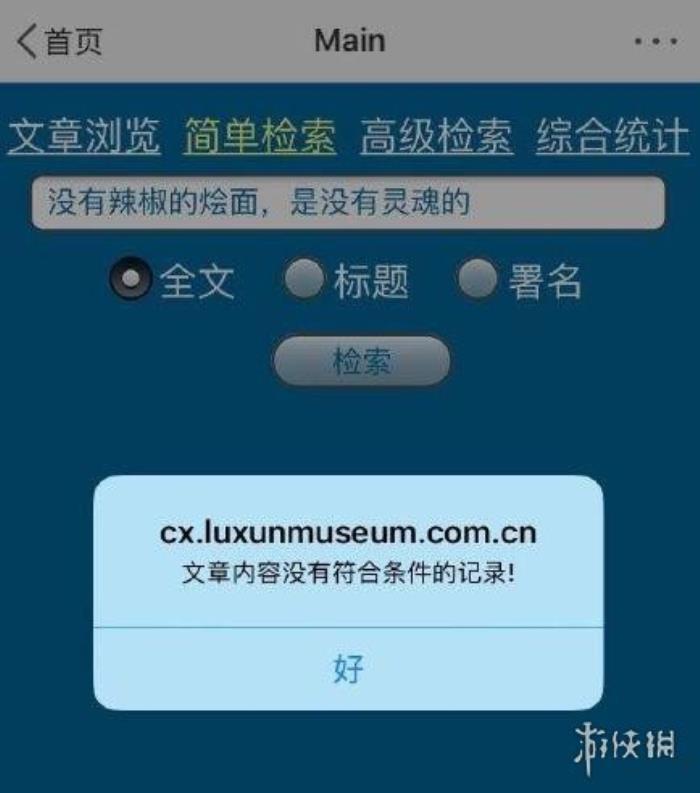Viewport: 700px width, 793px height.
Task: Open the 综合统计 tab
Action: pyautogui.click(x=612, y=137)
